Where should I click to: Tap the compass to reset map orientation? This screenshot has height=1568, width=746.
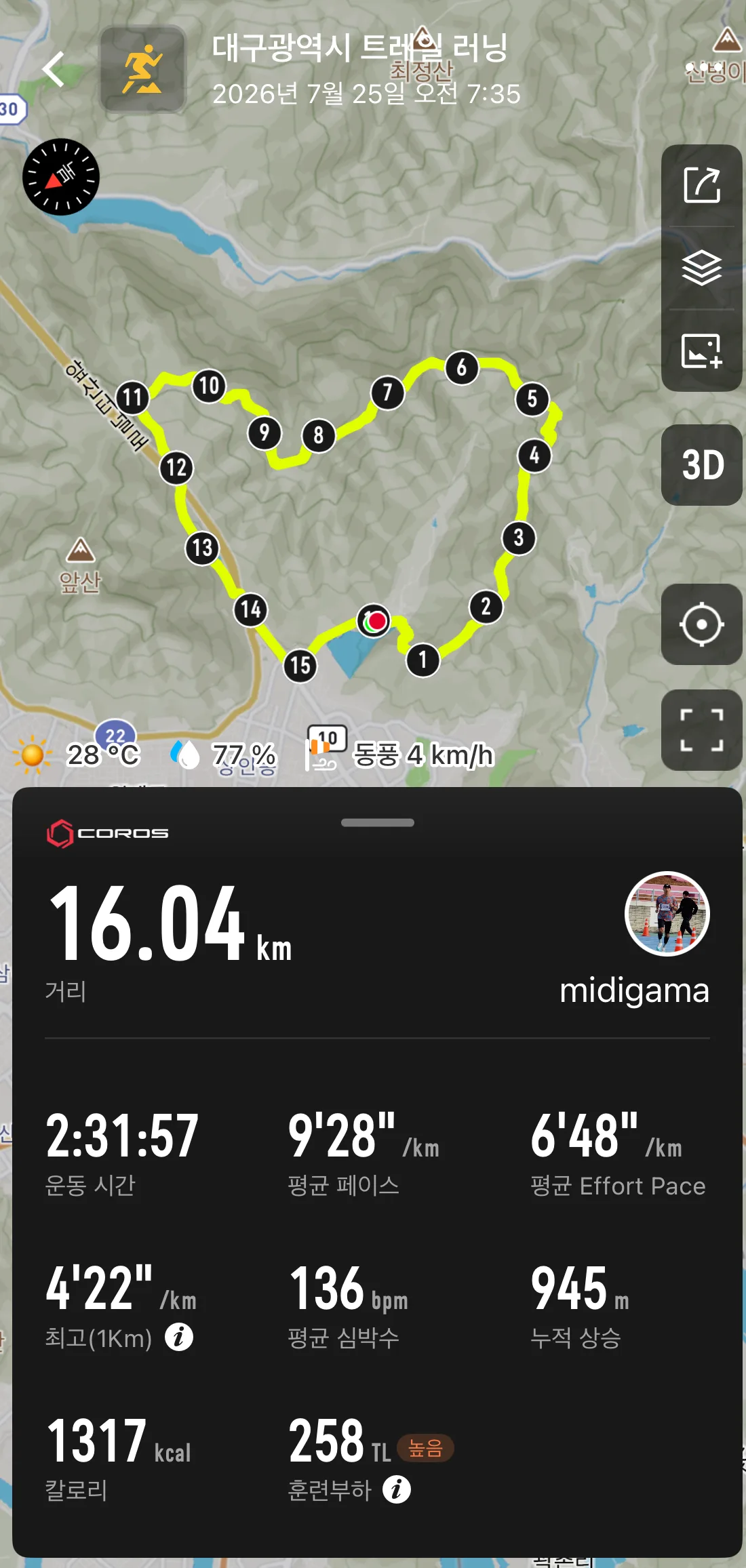point(61,177)
